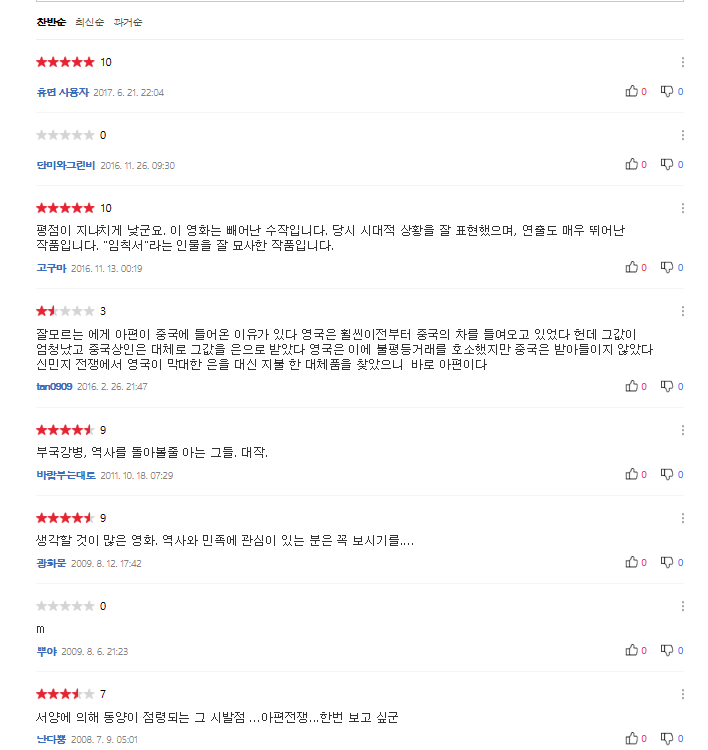
Task: View profile of 바람부는대도
Action: click(65, 475)
